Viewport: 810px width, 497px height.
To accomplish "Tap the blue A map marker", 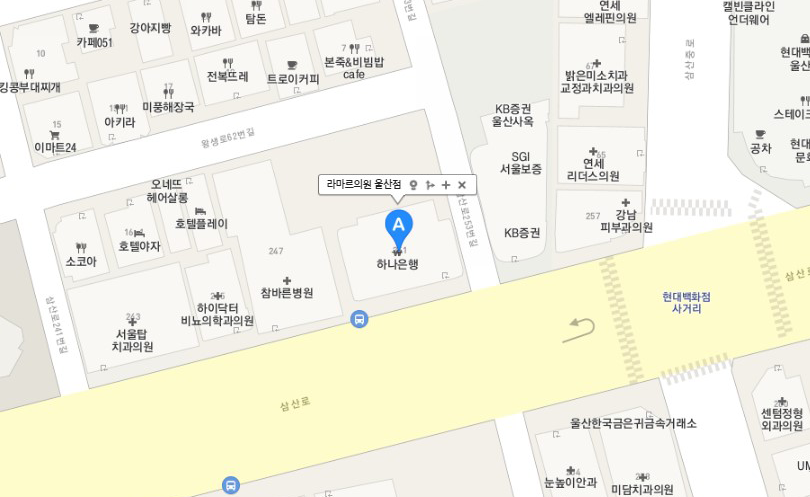I will 398,224.
